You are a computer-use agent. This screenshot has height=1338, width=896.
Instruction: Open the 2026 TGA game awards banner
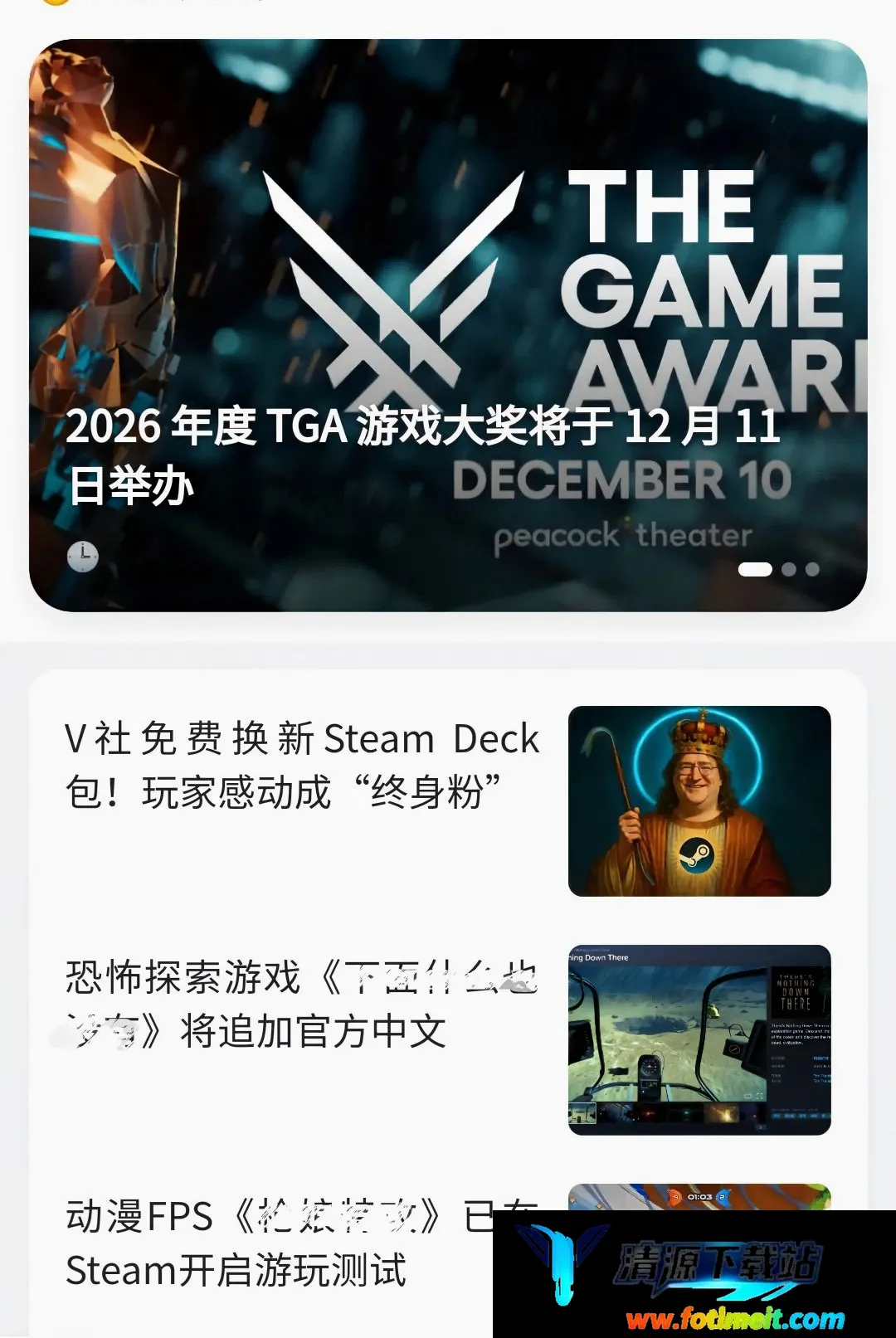coord(448,325)
